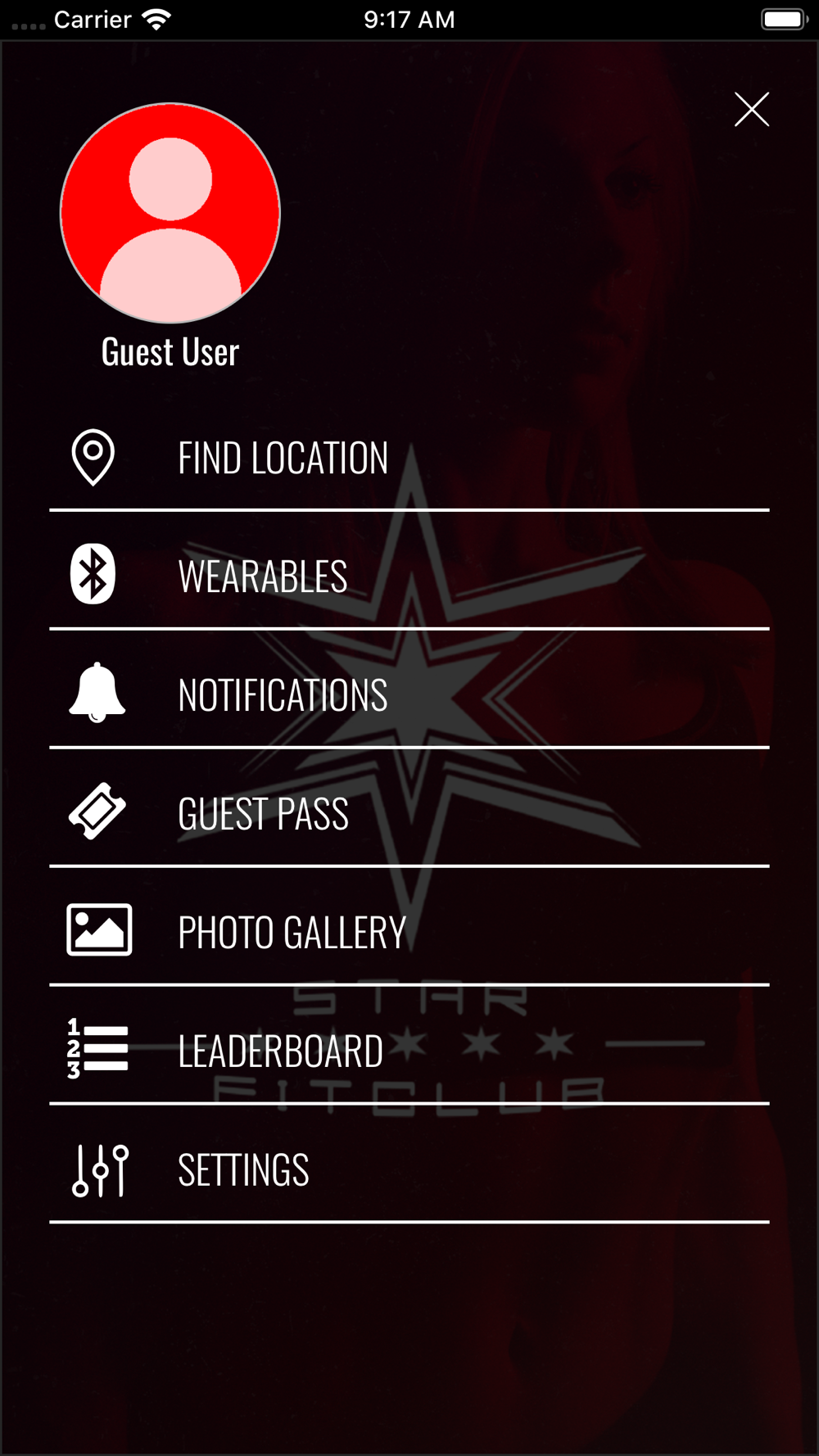Viewport: 819px width, 1456px height.
Task: Select Guest Pass
Action: point(409,812)
